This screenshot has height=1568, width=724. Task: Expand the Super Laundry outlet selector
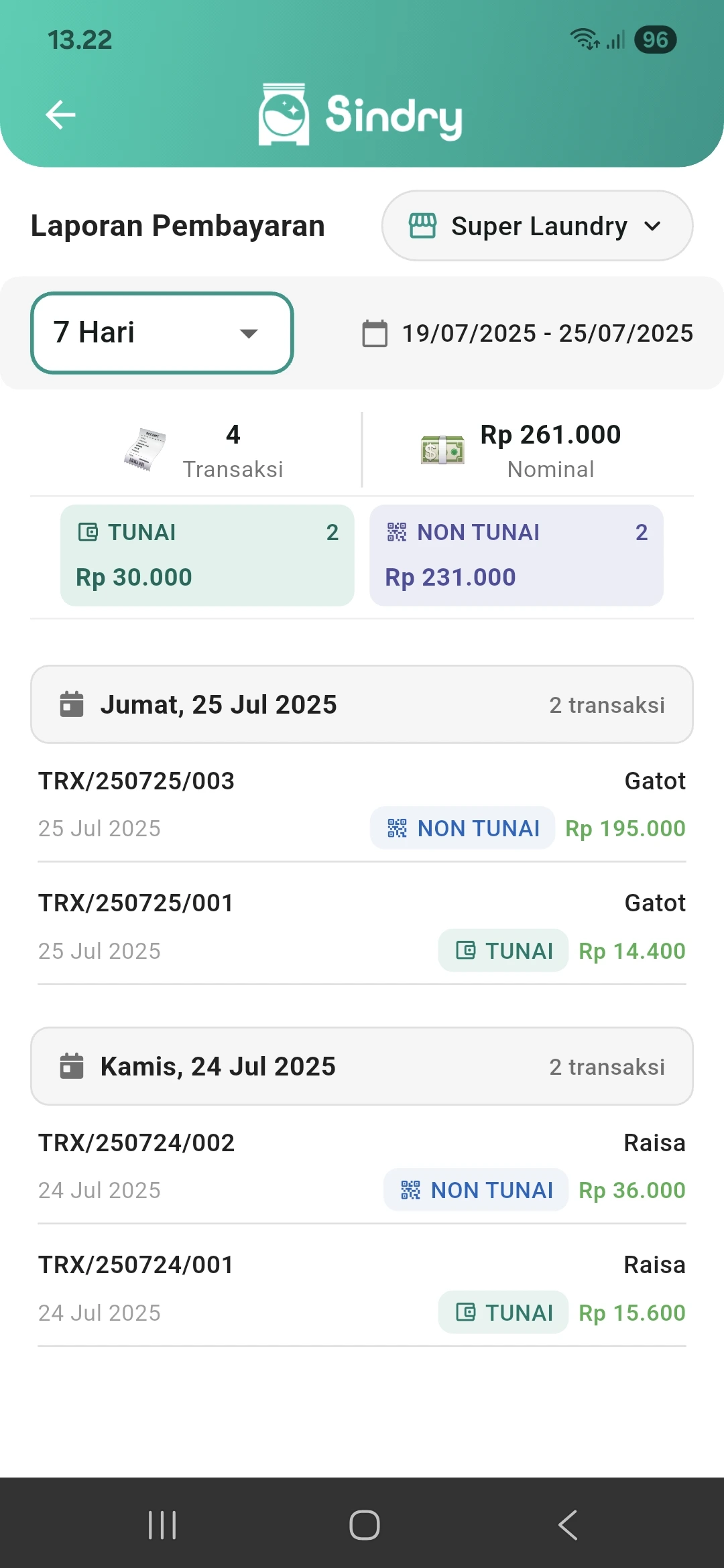536,226
